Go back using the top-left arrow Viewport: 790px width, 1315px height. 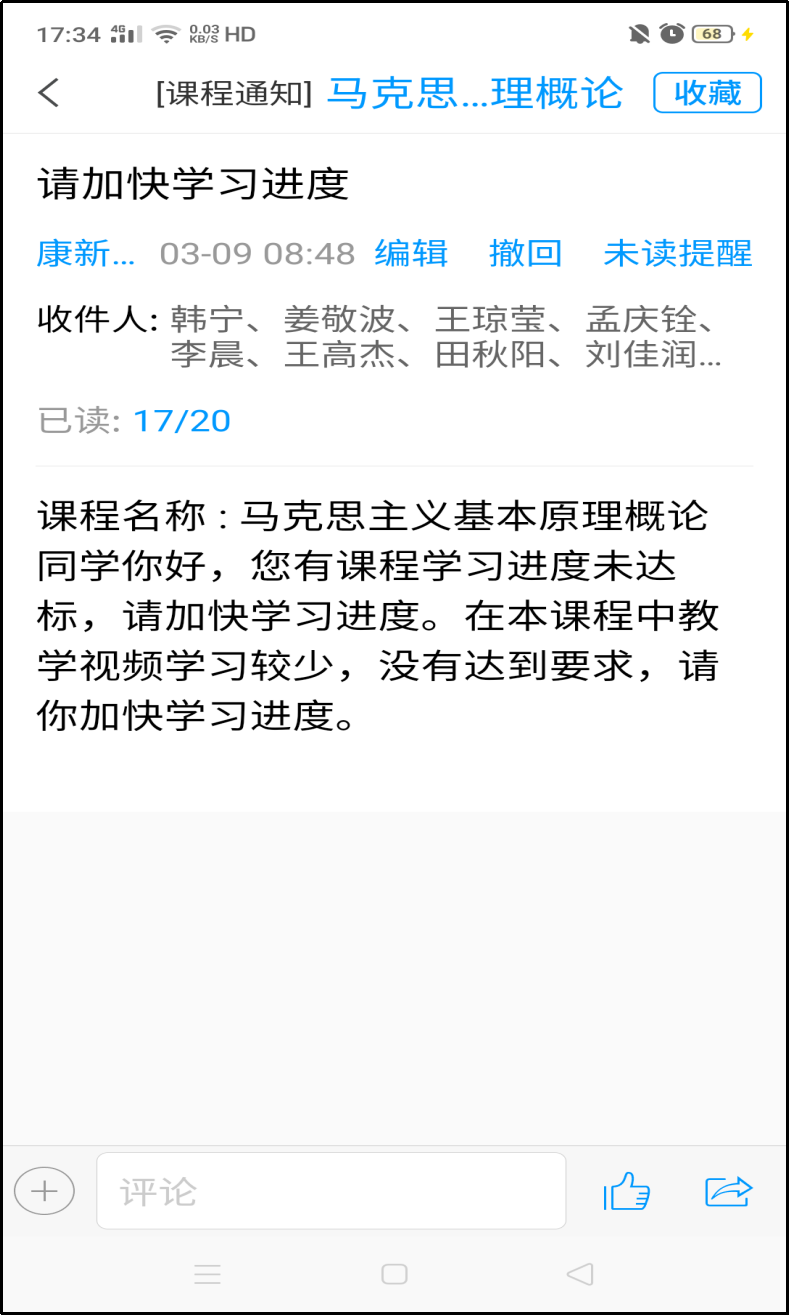49,93
